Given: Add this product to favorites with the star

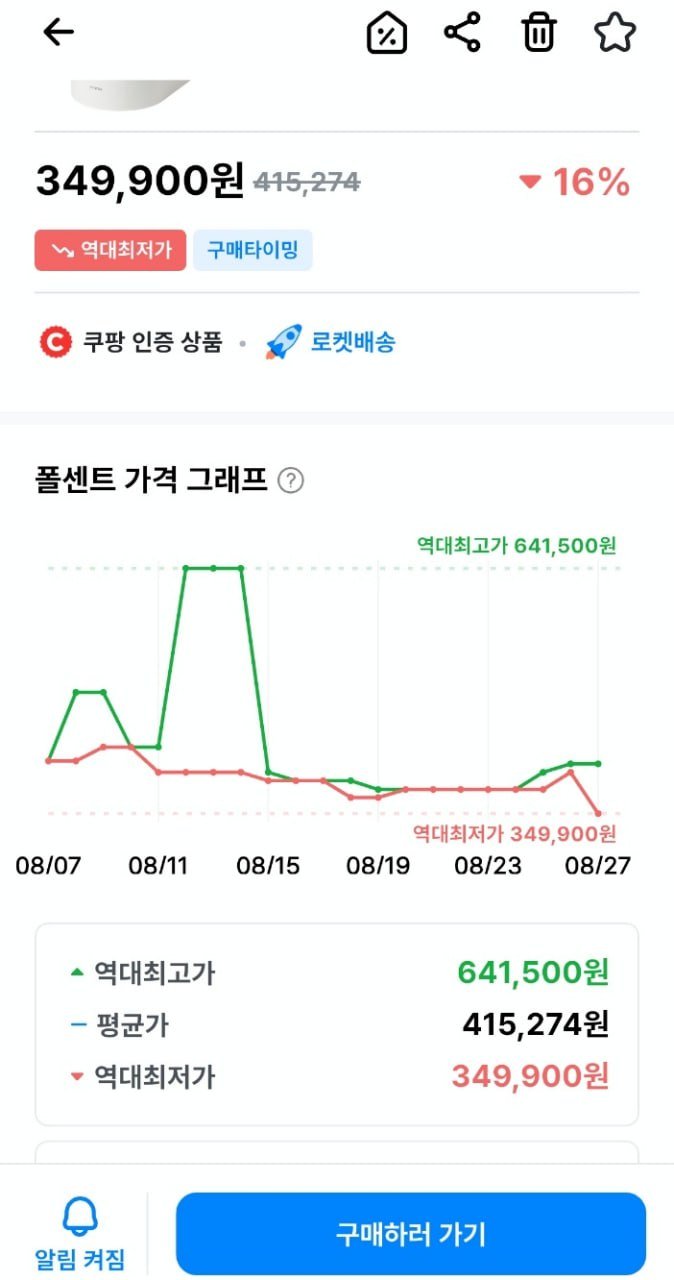Looking at the screenshot, I should (x=615, y=33).
